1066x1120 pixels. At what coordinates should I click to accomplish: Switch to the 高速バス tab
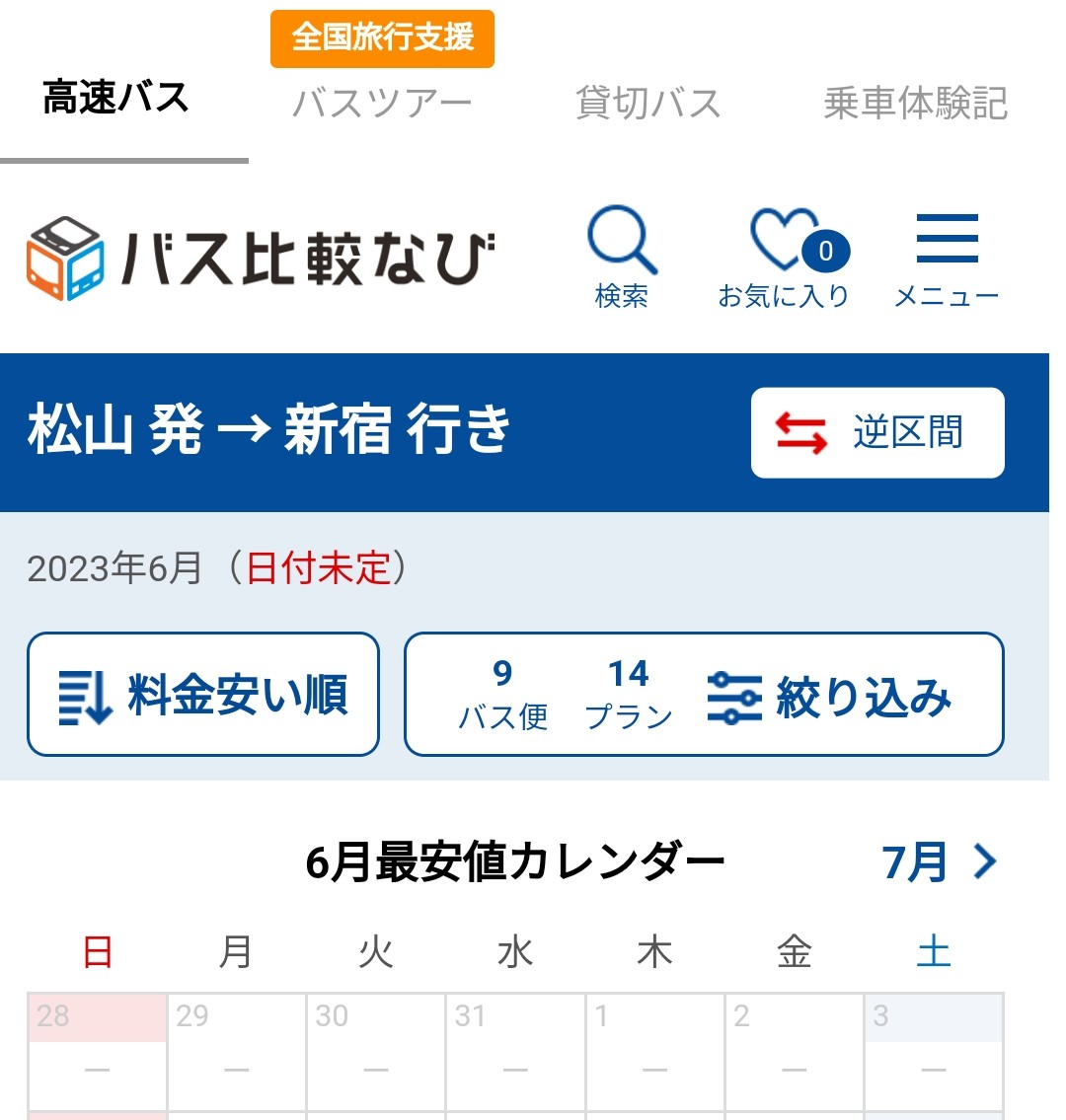(x=116, y=99)
